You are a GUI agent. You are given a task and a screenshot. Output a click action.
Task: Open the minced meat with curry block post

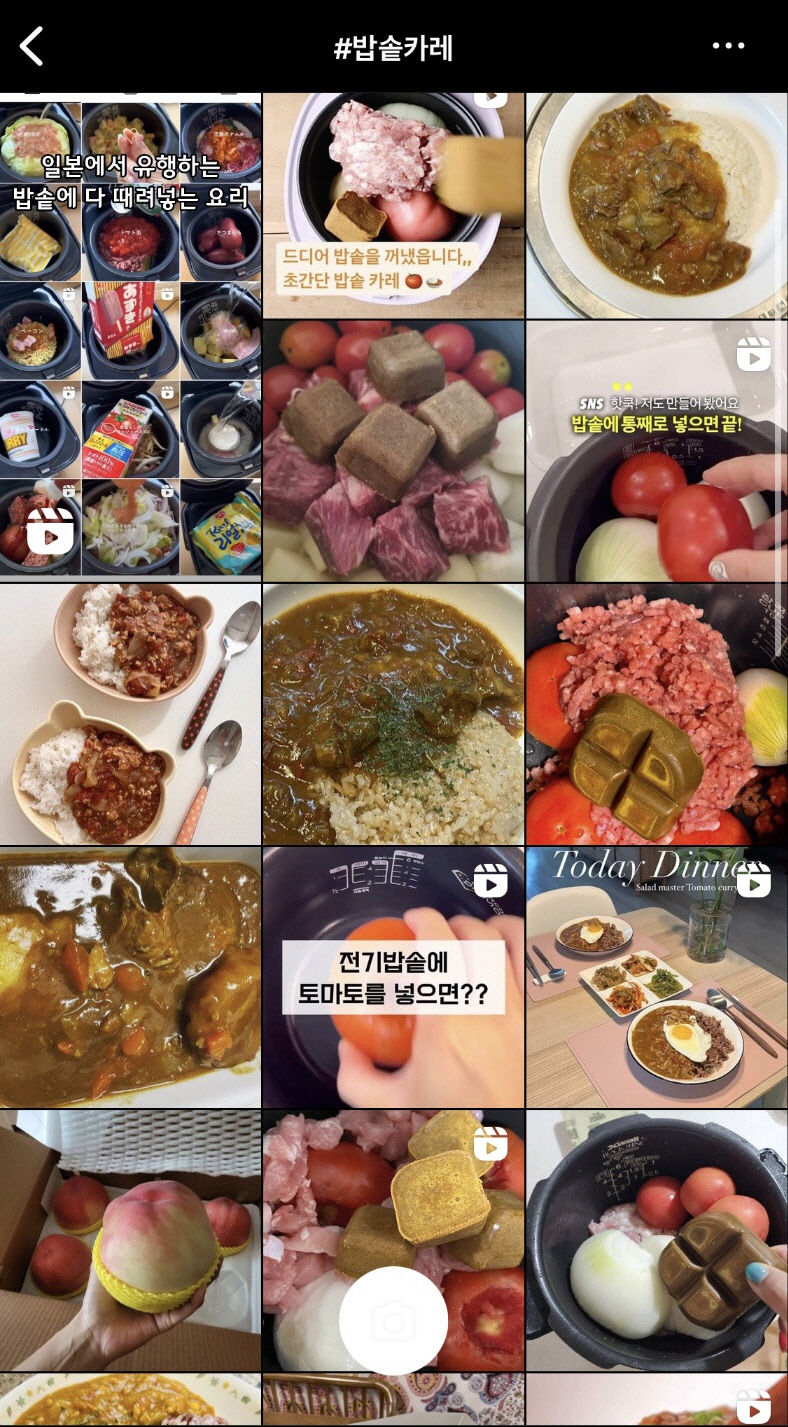(656, 714)
